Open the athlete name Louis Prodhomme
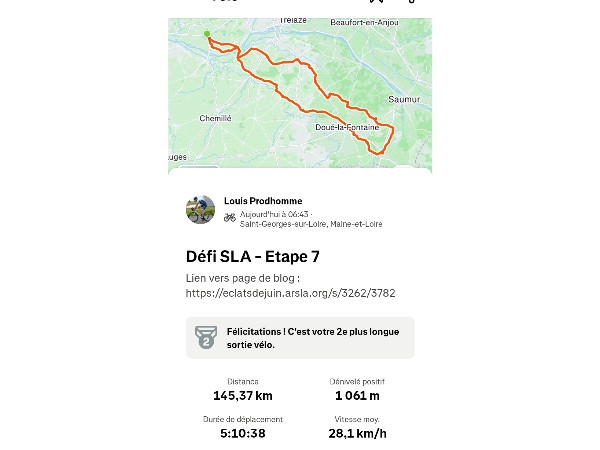The image size is (600, 450). click(x=263, y=201)
